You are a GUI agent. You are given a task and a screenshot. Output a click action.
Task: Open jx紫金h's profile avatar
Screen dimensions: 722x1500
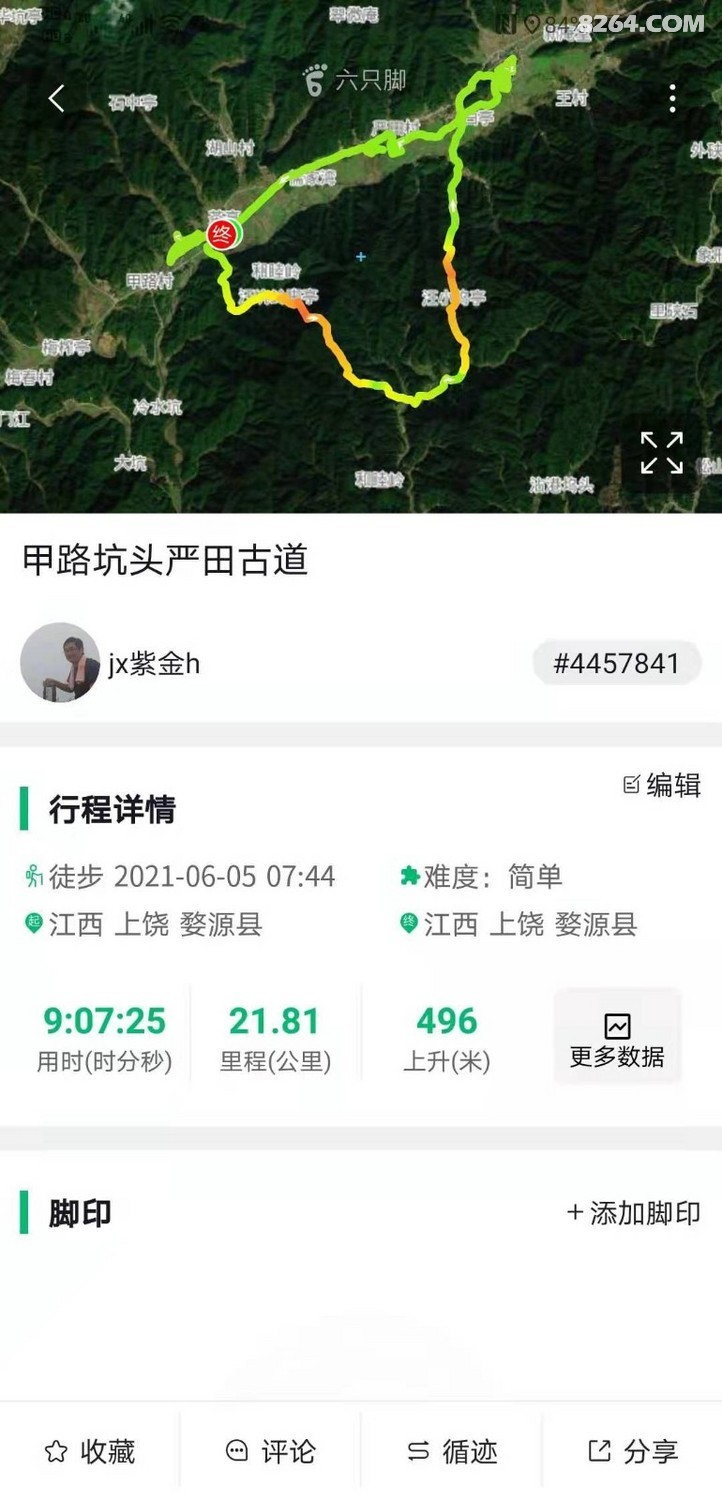pyautogui.click(x=60, y=662)
